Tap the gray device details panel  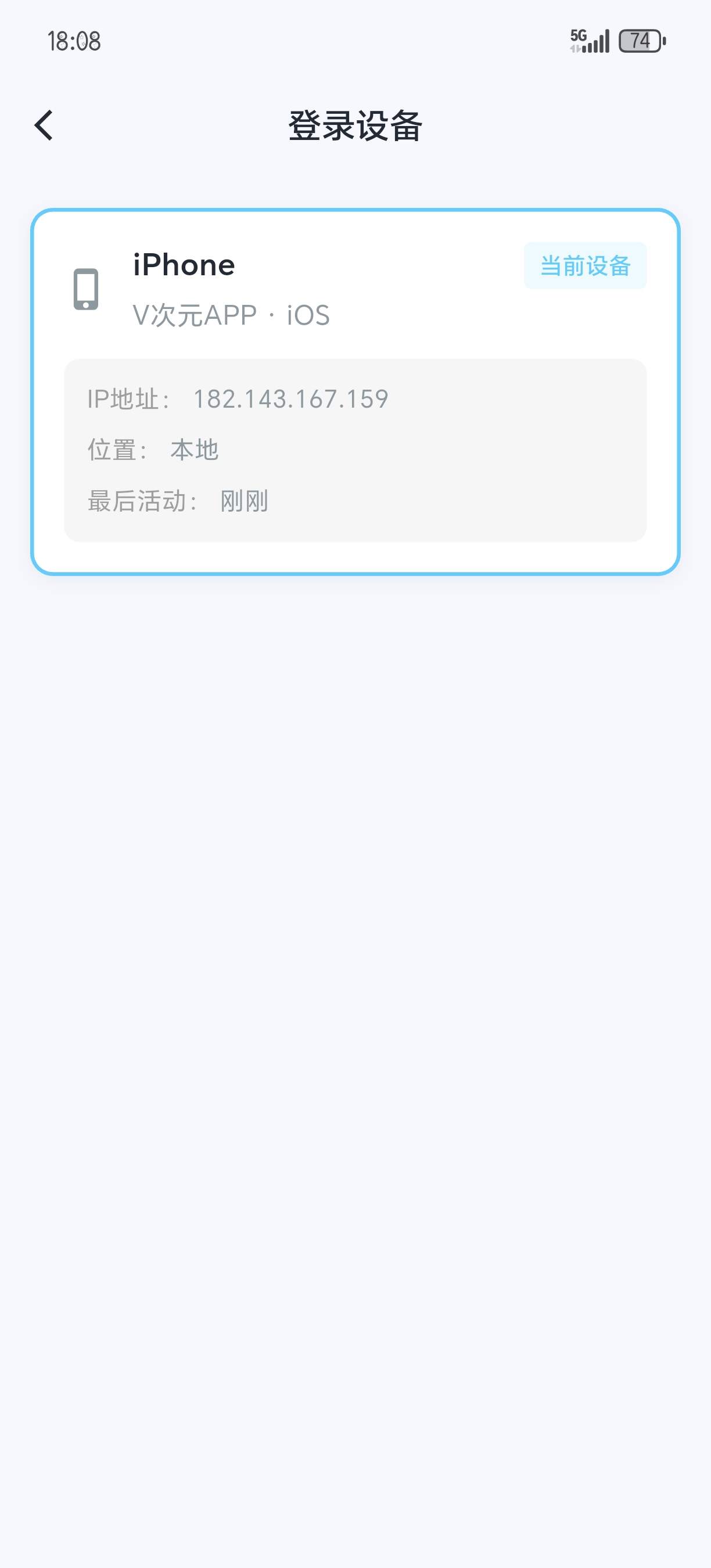click(x=355, y=449)
